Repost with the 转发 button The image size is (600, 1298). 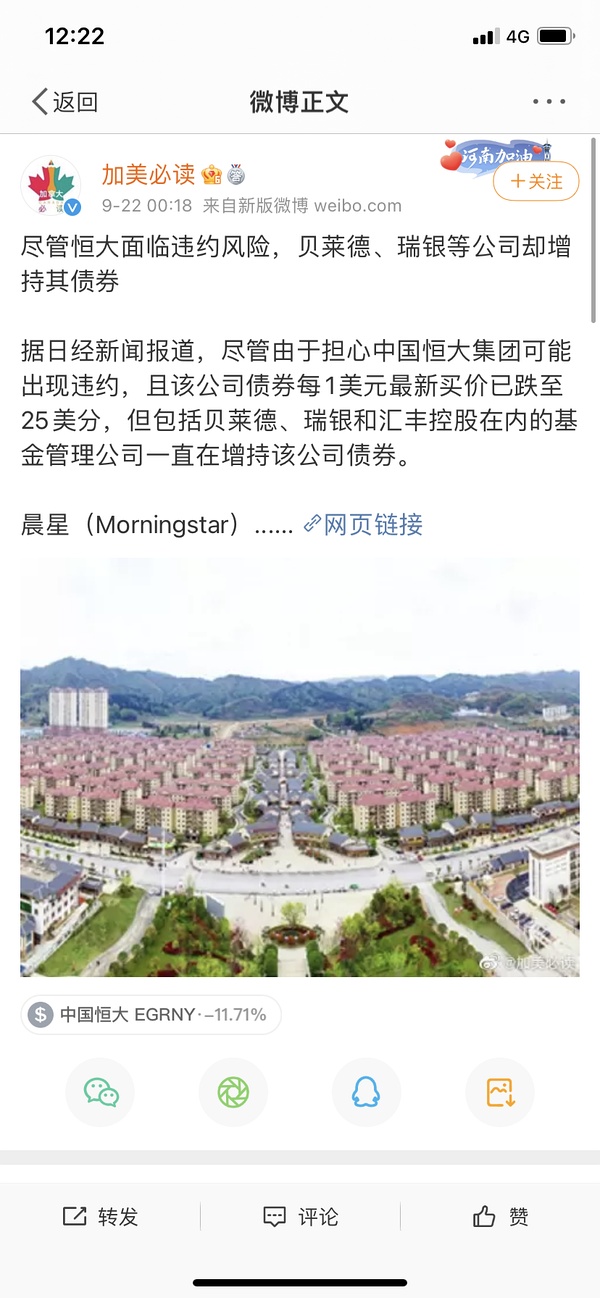(x=101, y=1216)
